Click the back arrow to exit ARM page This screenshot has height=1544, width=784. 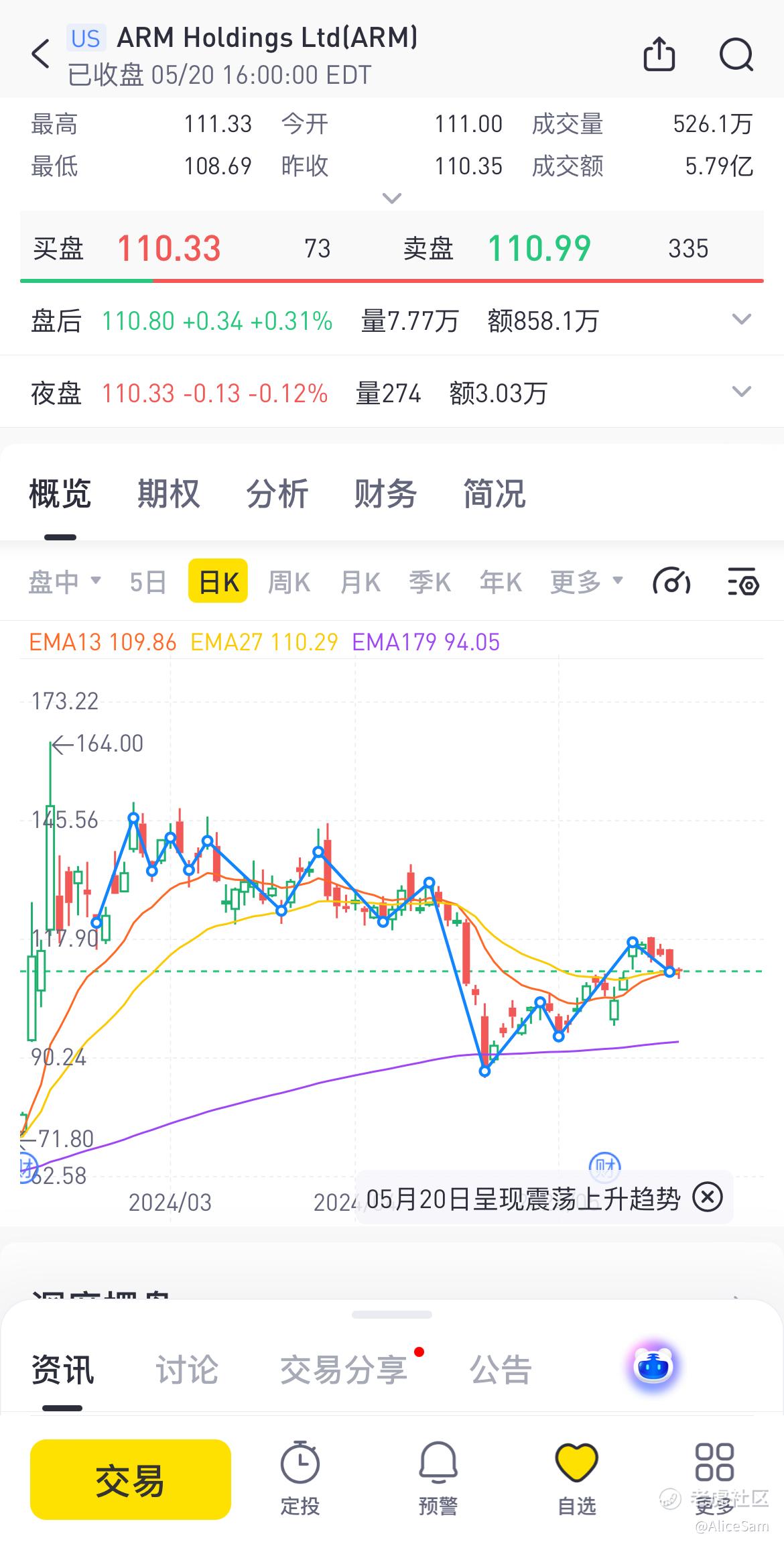(40, 54)
